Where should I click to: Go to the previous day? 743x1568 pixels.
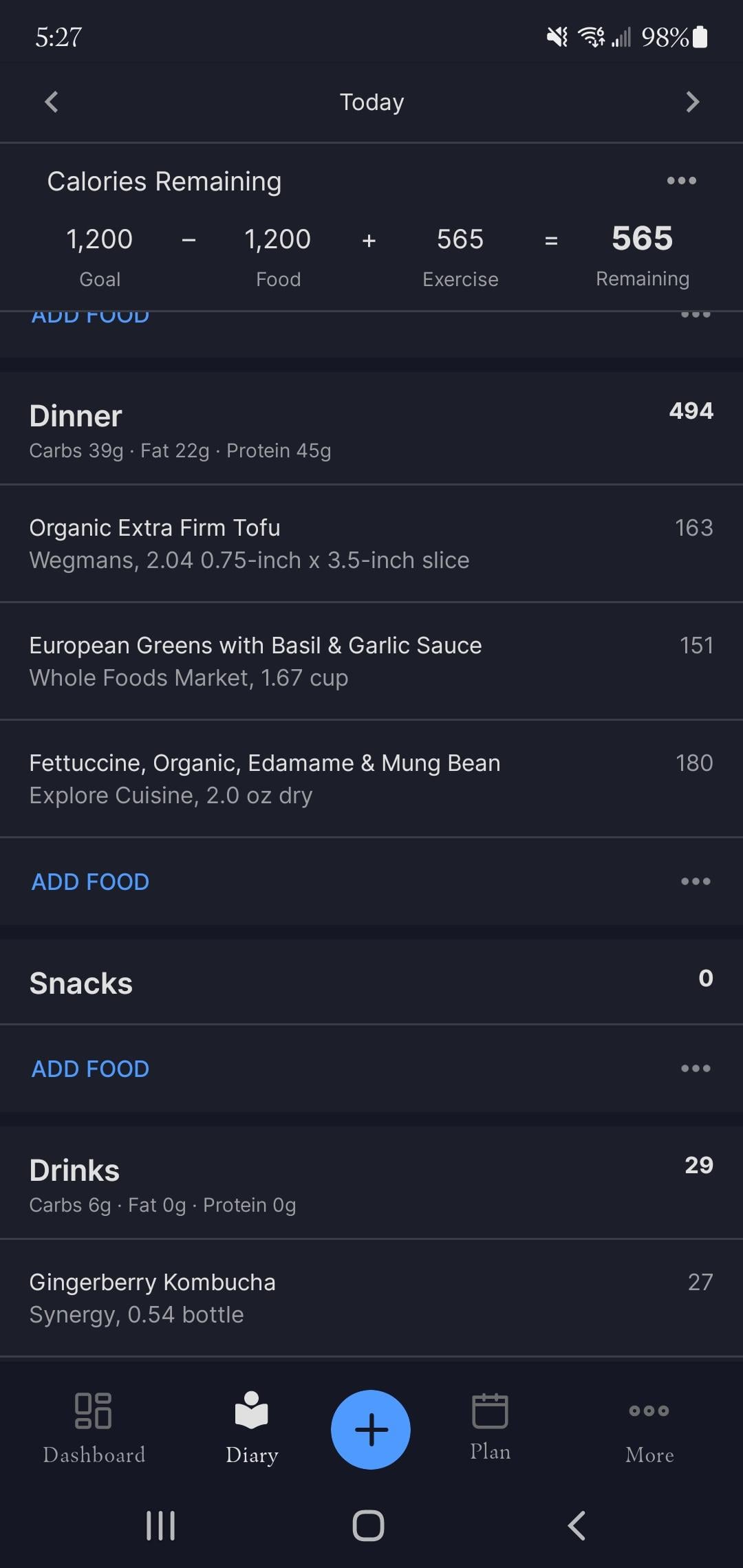tap(52, 102)
